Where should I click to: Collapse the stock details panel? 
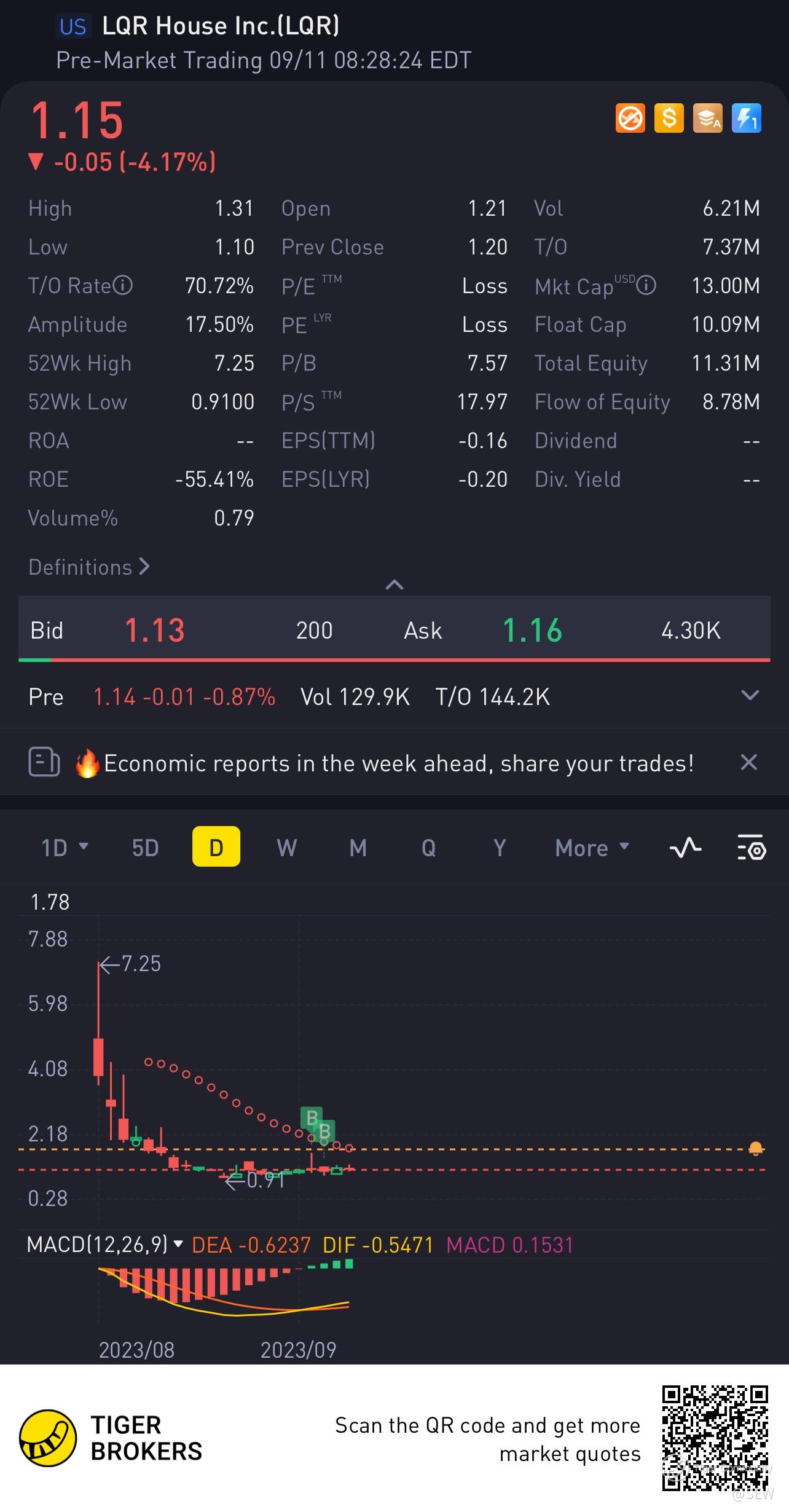[x=394, y=585]
